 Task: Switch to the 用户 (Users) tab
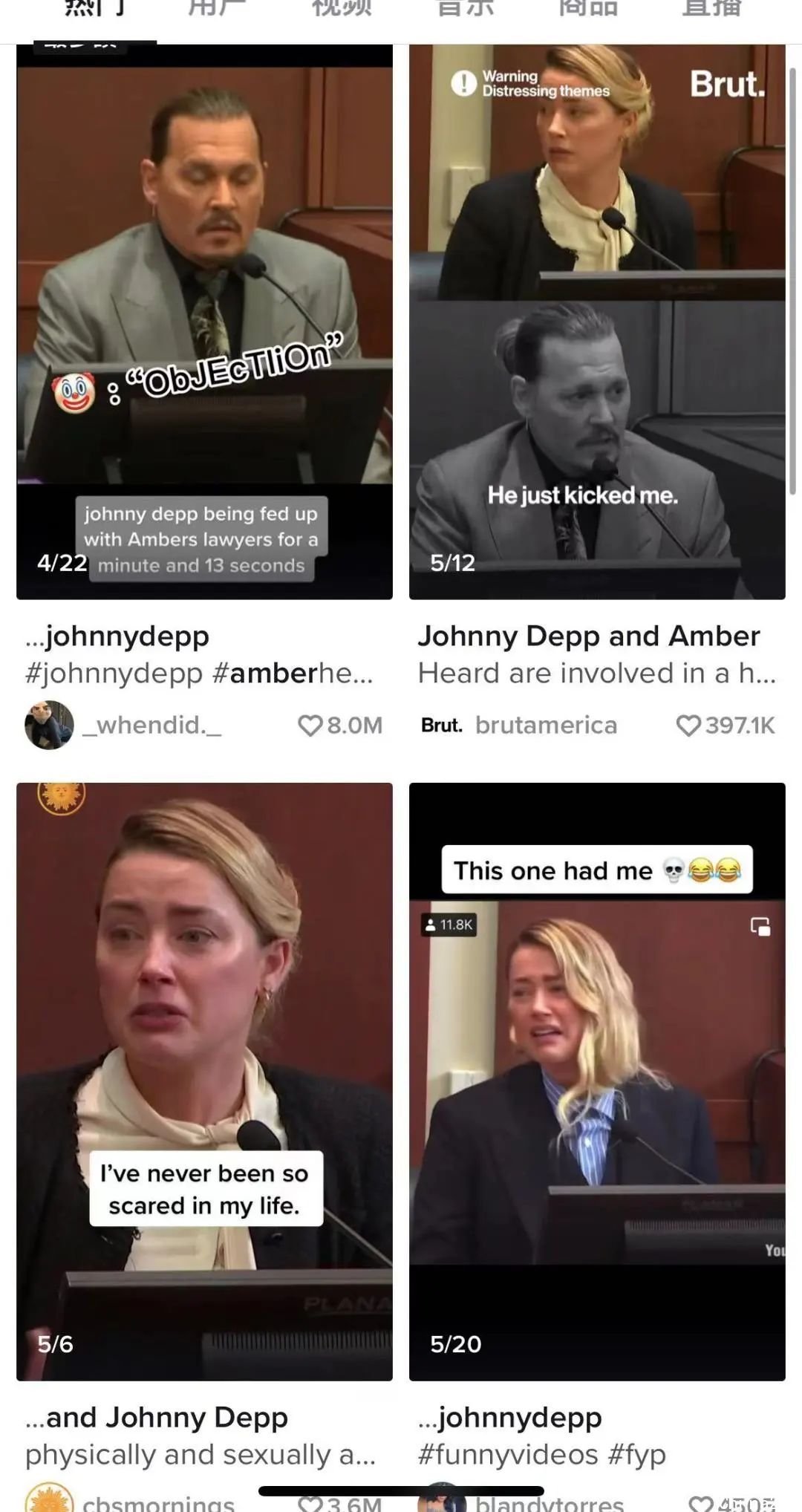coord(218,9)
